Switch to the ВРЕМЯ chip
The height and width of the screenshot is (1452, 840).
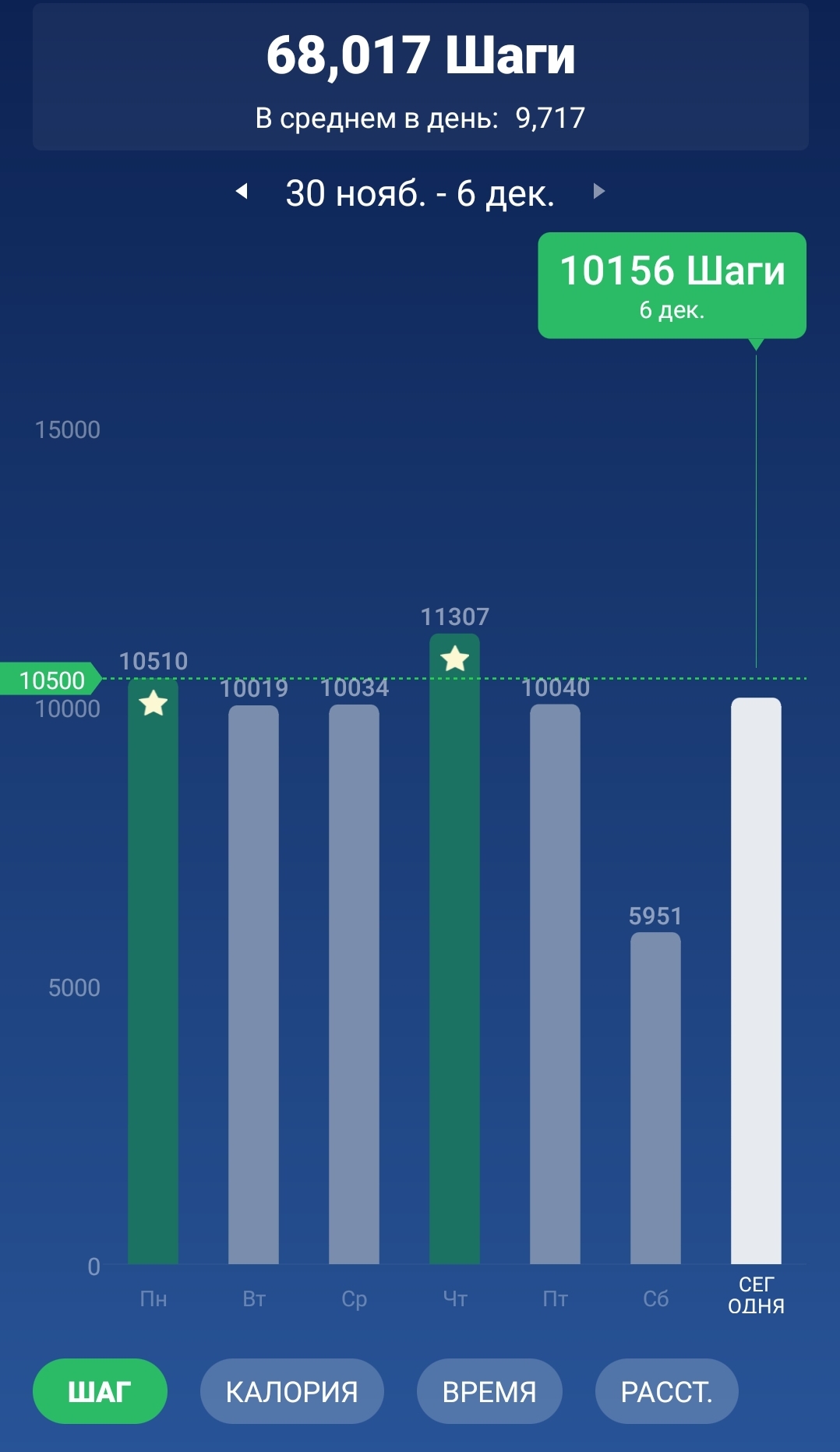click(x=489, y=1391)
